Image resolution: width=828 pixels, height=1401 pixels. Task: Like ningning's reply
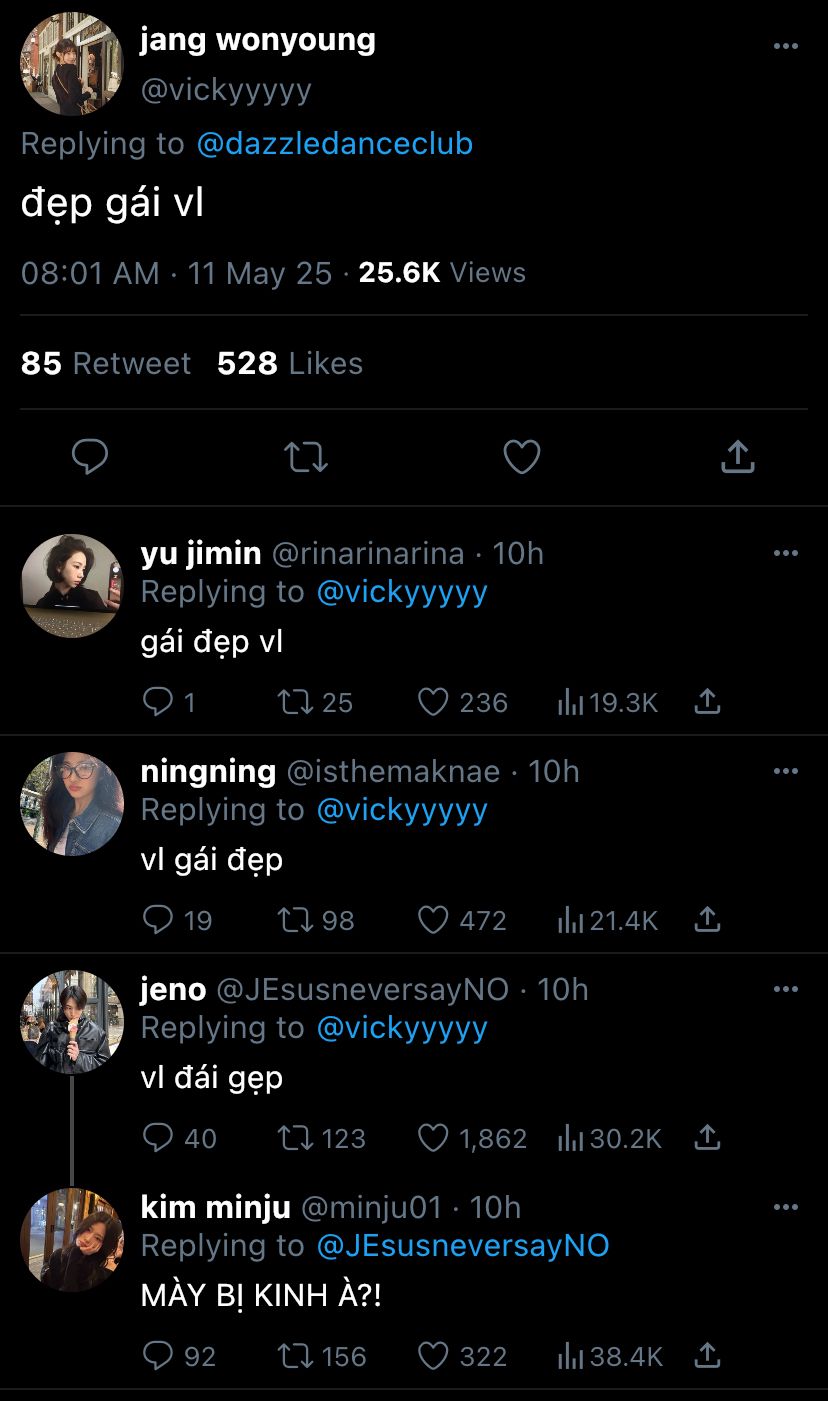coord(433,920)
